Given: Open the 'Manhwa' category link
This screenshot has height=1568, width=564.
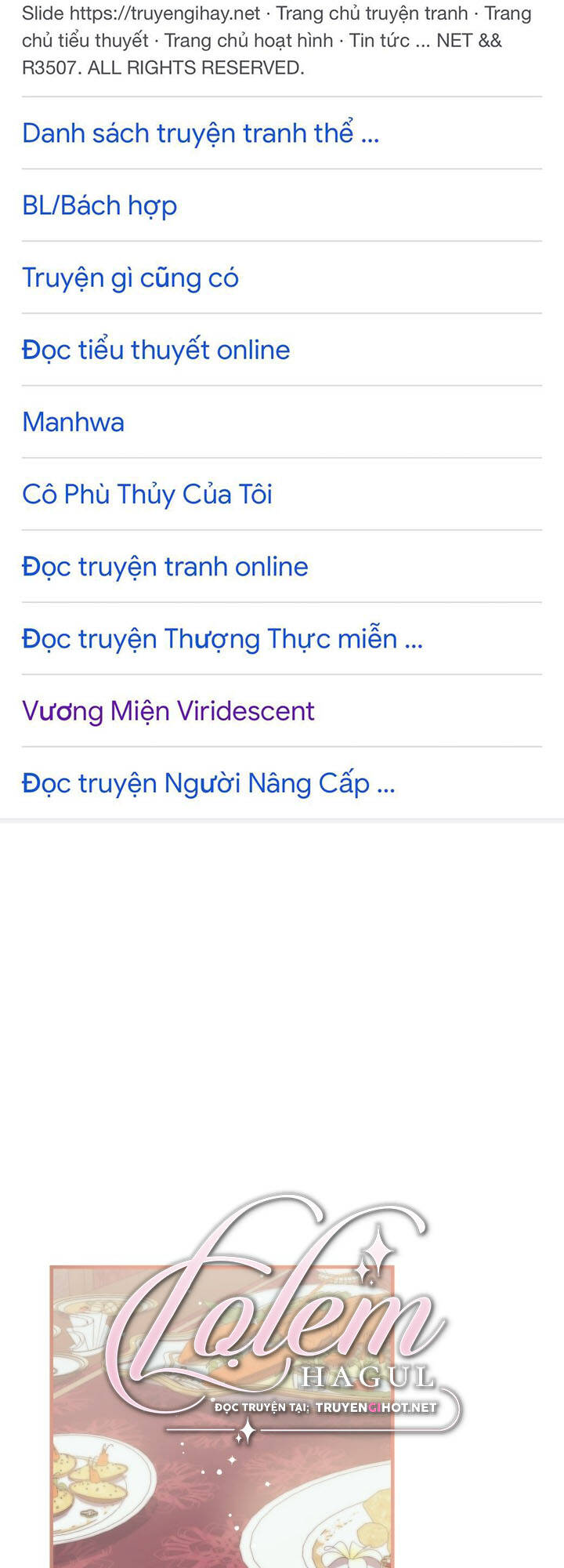Looking at the screenshot, I should 73,422.
